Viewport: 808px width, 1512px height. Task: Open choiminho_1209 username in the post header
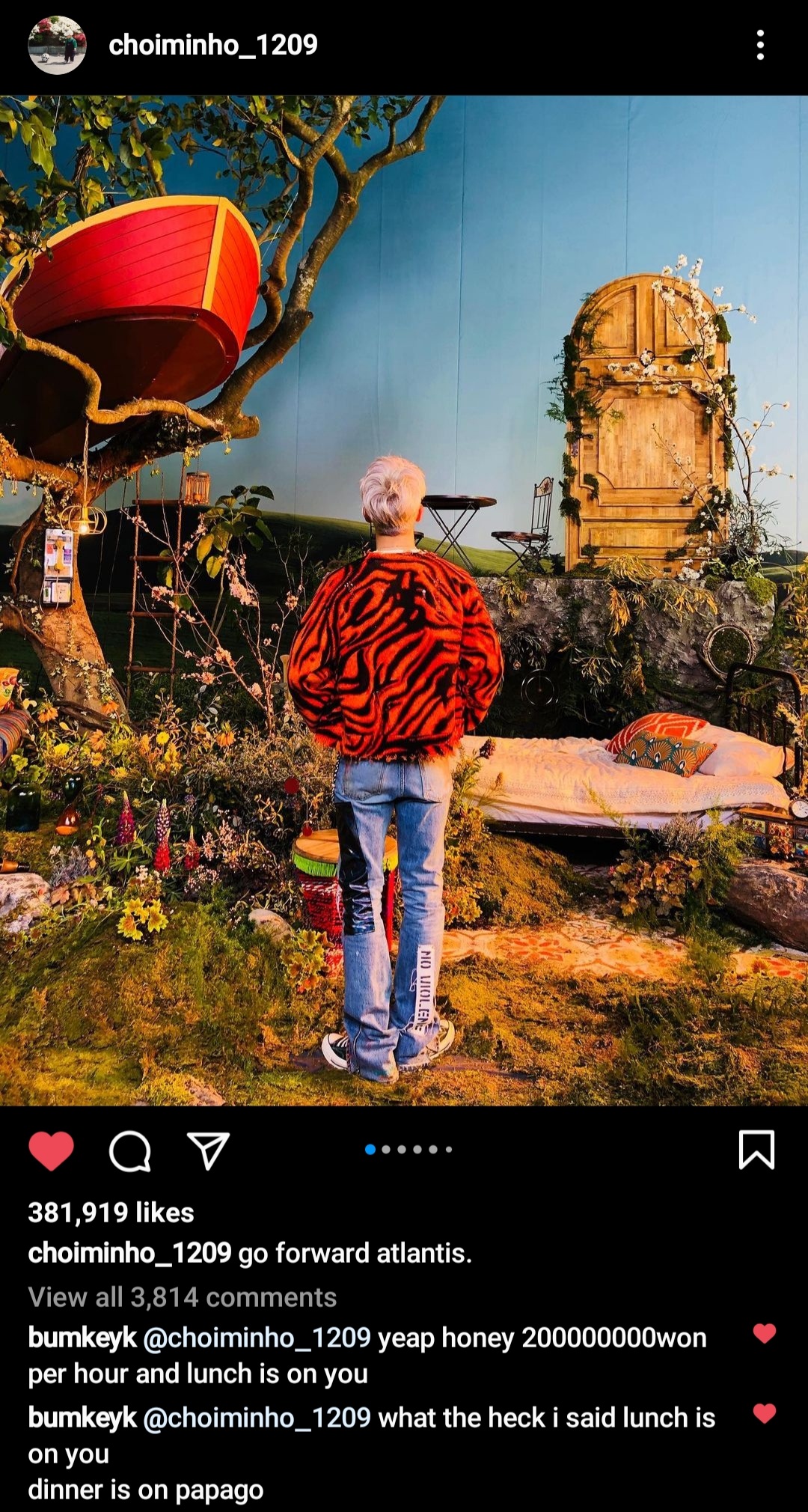[x=213, y=45]
